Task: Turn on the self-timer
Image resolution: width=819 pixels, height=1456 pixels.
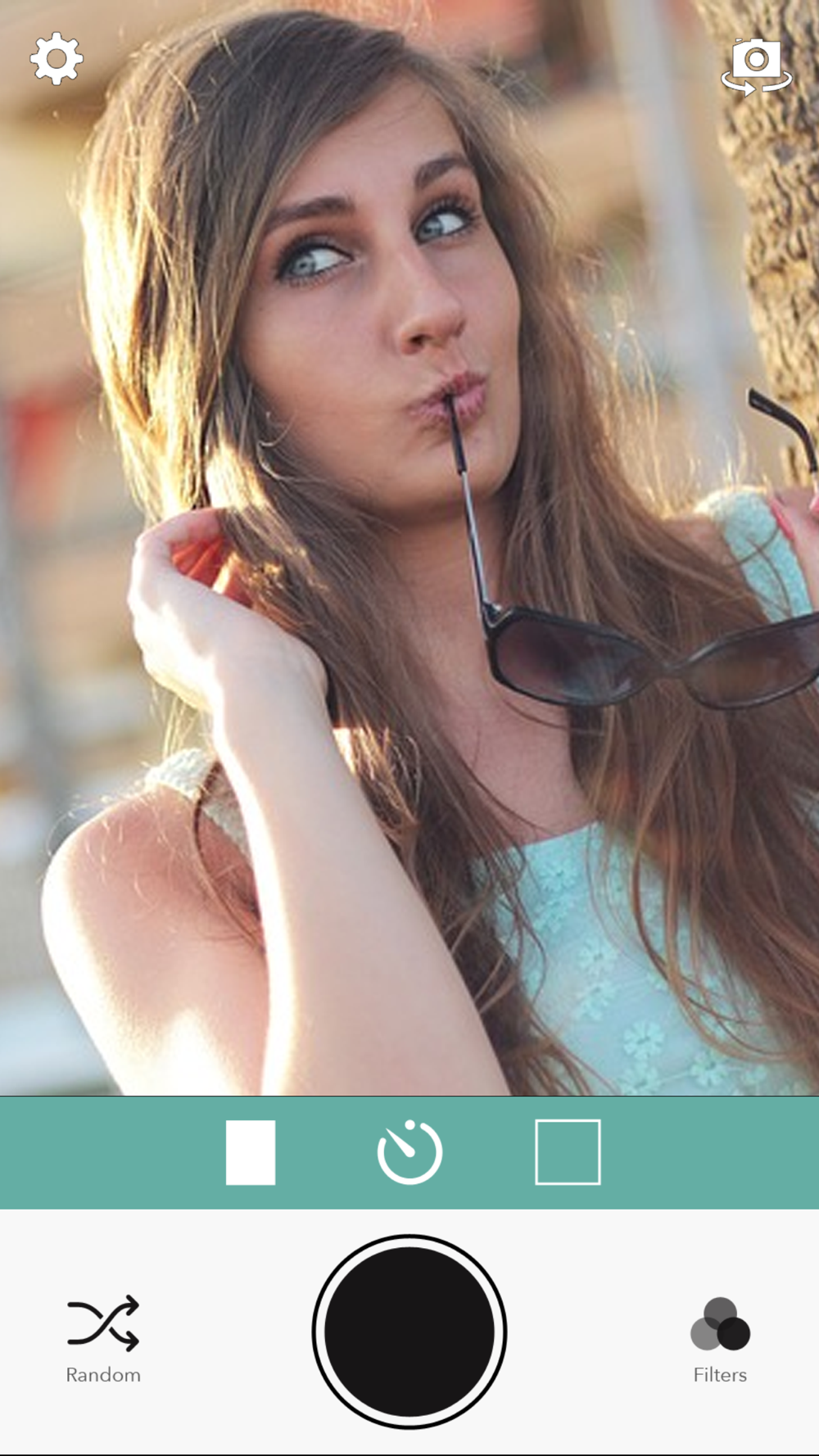Action: [x=409, y=1151]
